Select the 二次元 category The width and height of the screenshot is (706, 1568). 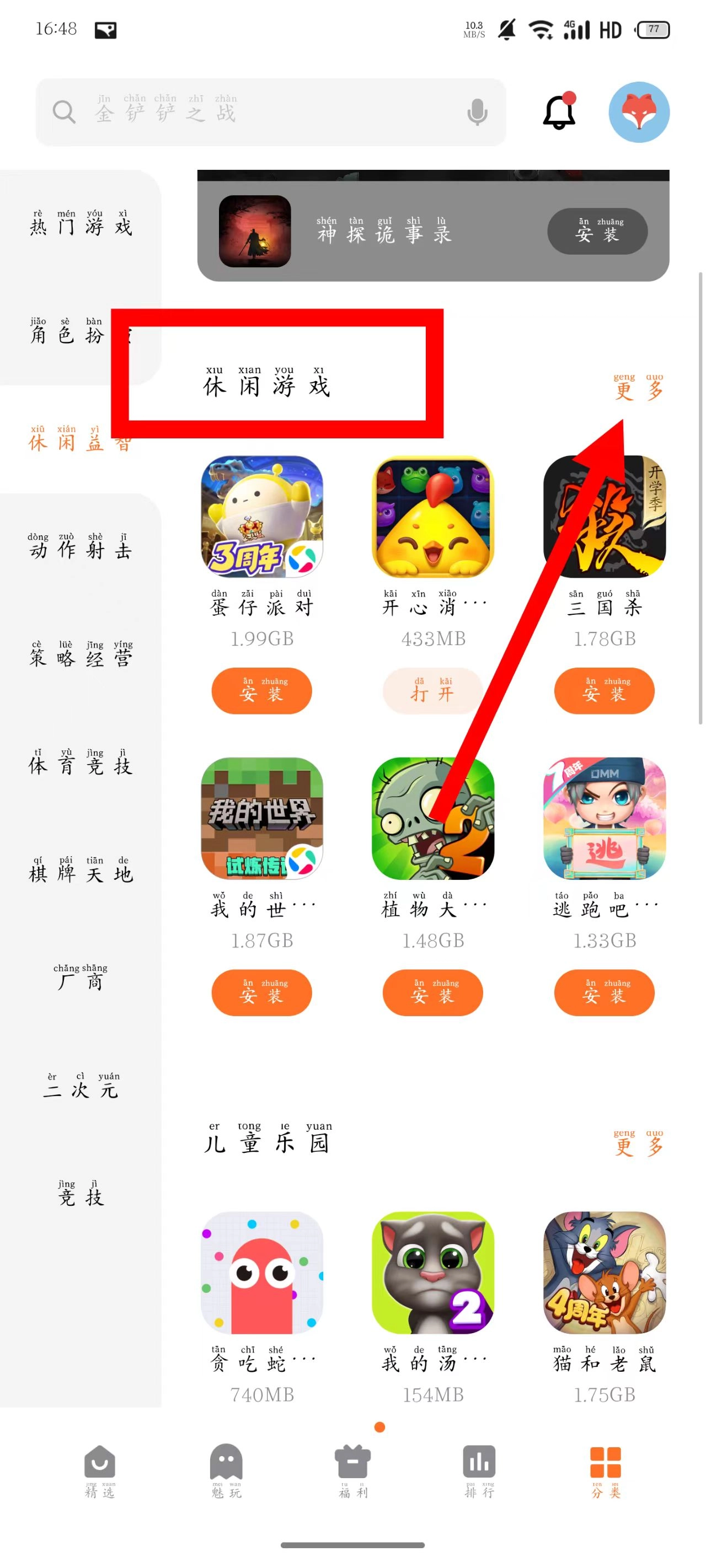click(81, 1085)
